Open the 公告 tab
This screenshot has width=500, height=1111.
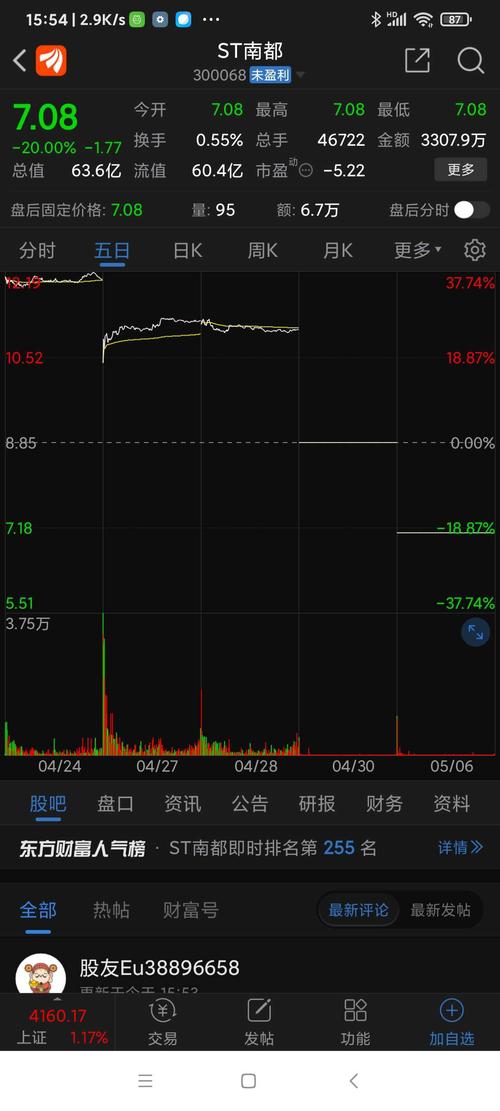pos(250,803)
